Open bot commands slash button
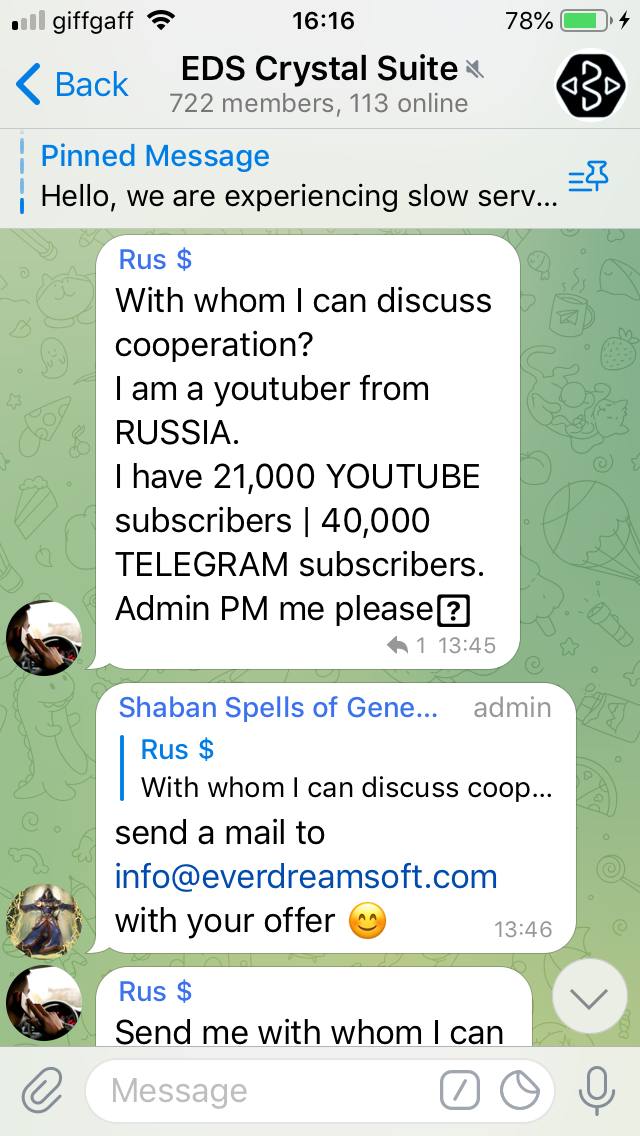Screen dimensions: 640x1136 pyautogui.click(x=460, y=1090)
